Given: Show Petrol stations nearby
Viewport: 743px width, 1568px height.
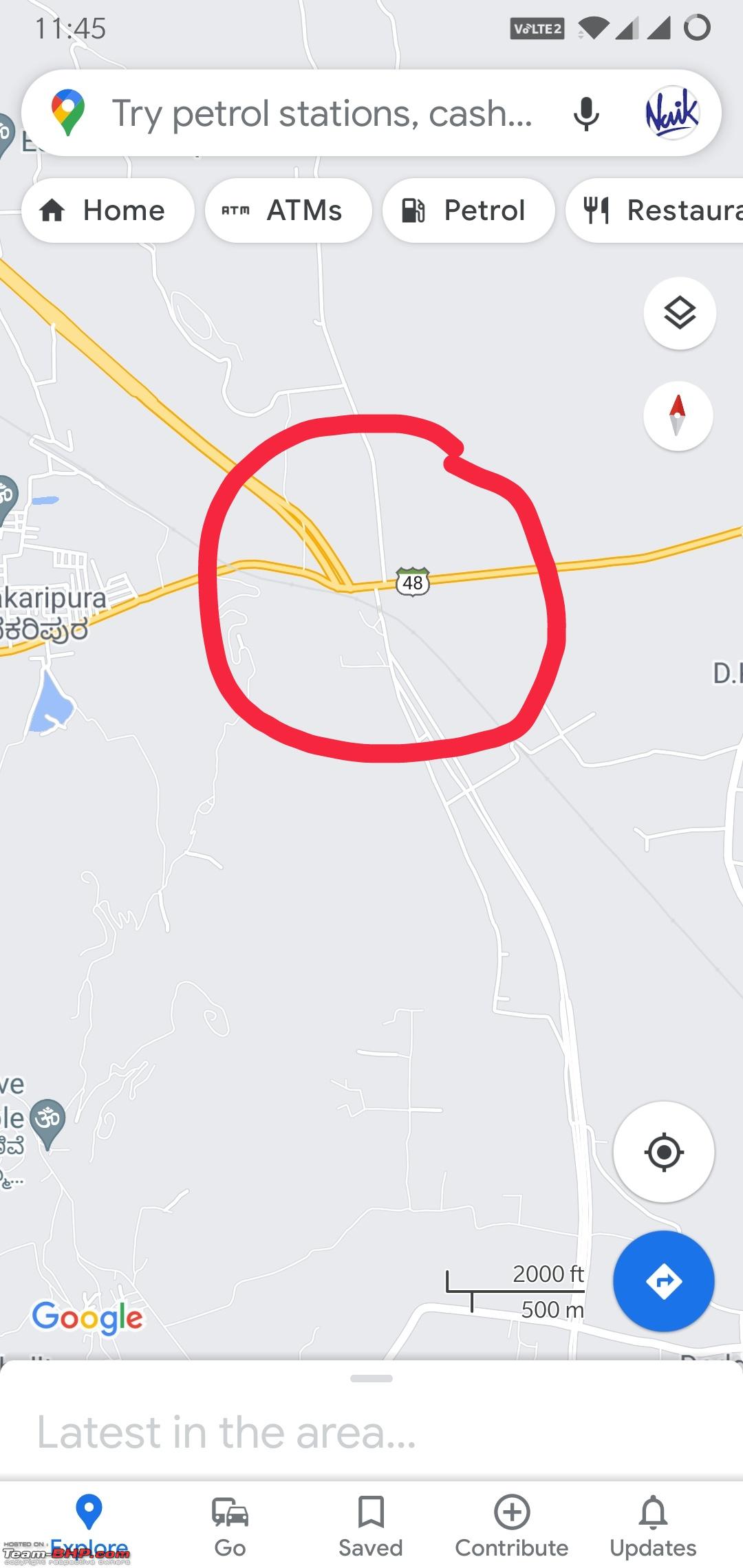Looking at the screenshot, I should pos(469,210).
